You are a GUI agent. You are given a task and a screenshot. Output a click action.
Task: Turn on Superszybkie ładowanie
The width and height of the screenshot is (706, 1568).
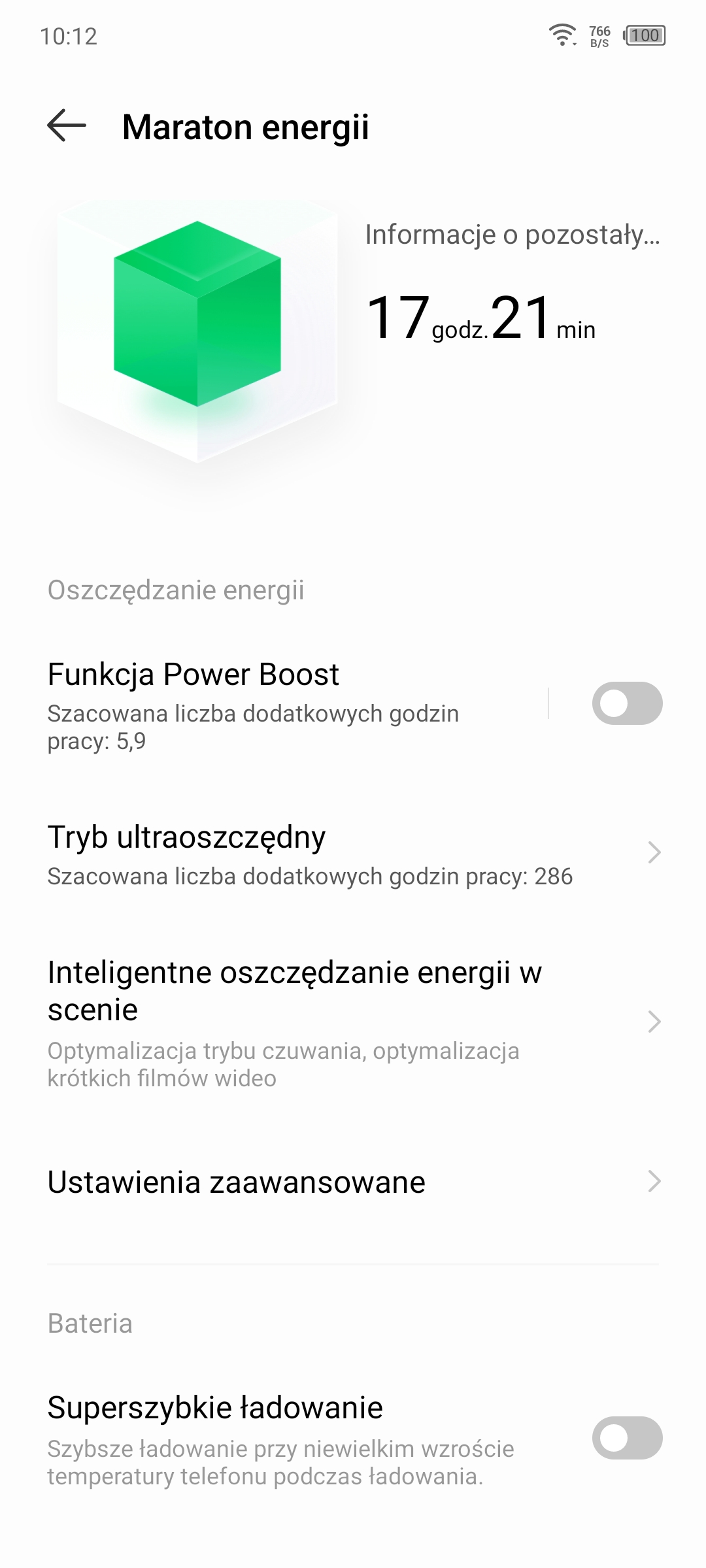[627, 1438]
